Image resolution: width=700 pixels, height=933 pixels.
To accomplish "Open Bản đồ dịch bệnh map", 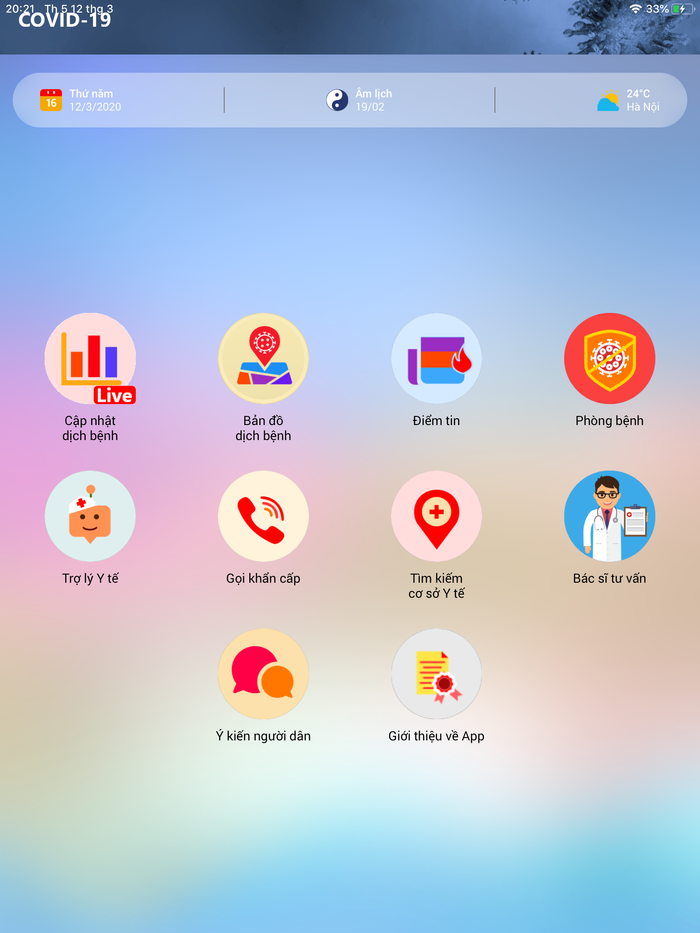I will [x=263, y=359].
